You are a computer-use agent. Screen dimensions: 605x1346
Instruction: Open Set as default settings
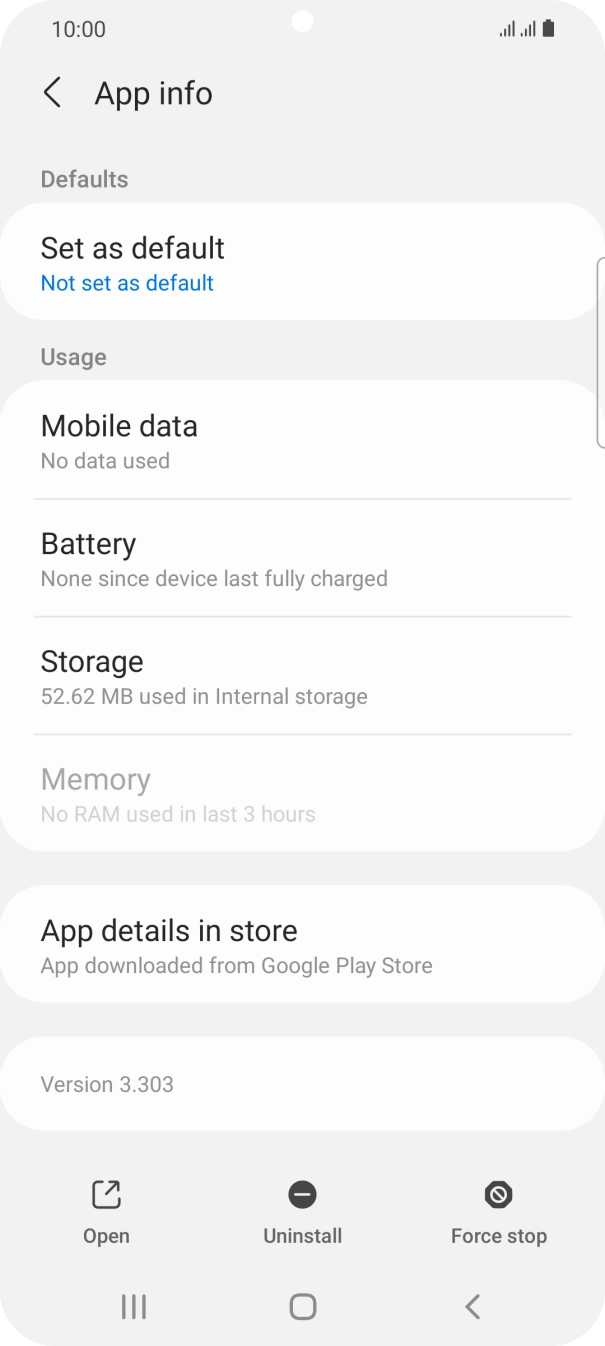(300, 263)
